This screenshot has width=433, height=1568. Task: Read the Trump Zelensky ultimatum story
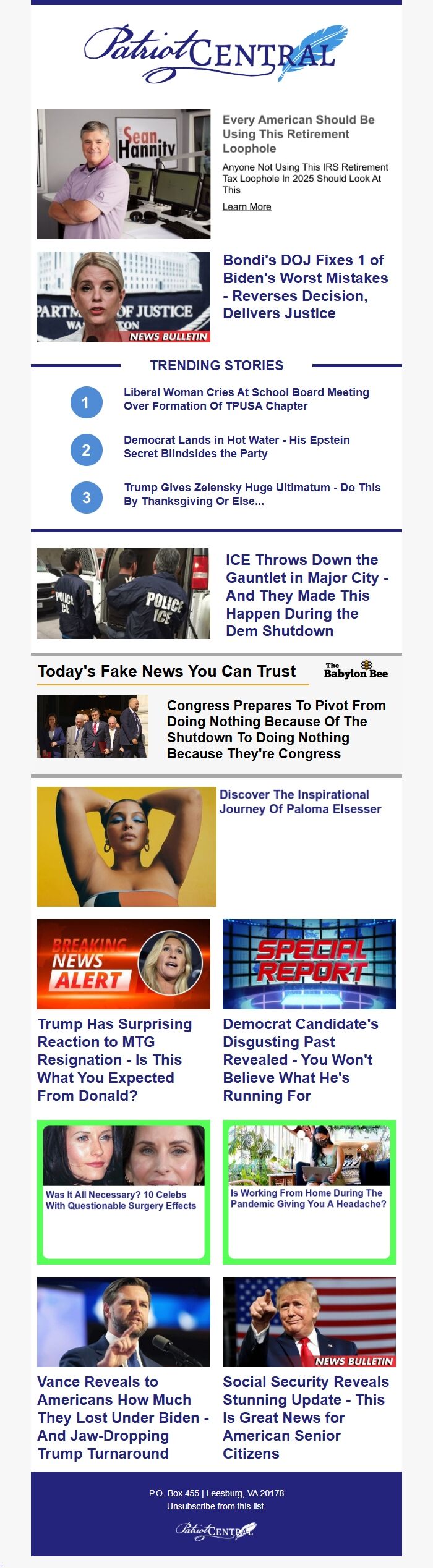pyautogui.click(x=252, y=494)
